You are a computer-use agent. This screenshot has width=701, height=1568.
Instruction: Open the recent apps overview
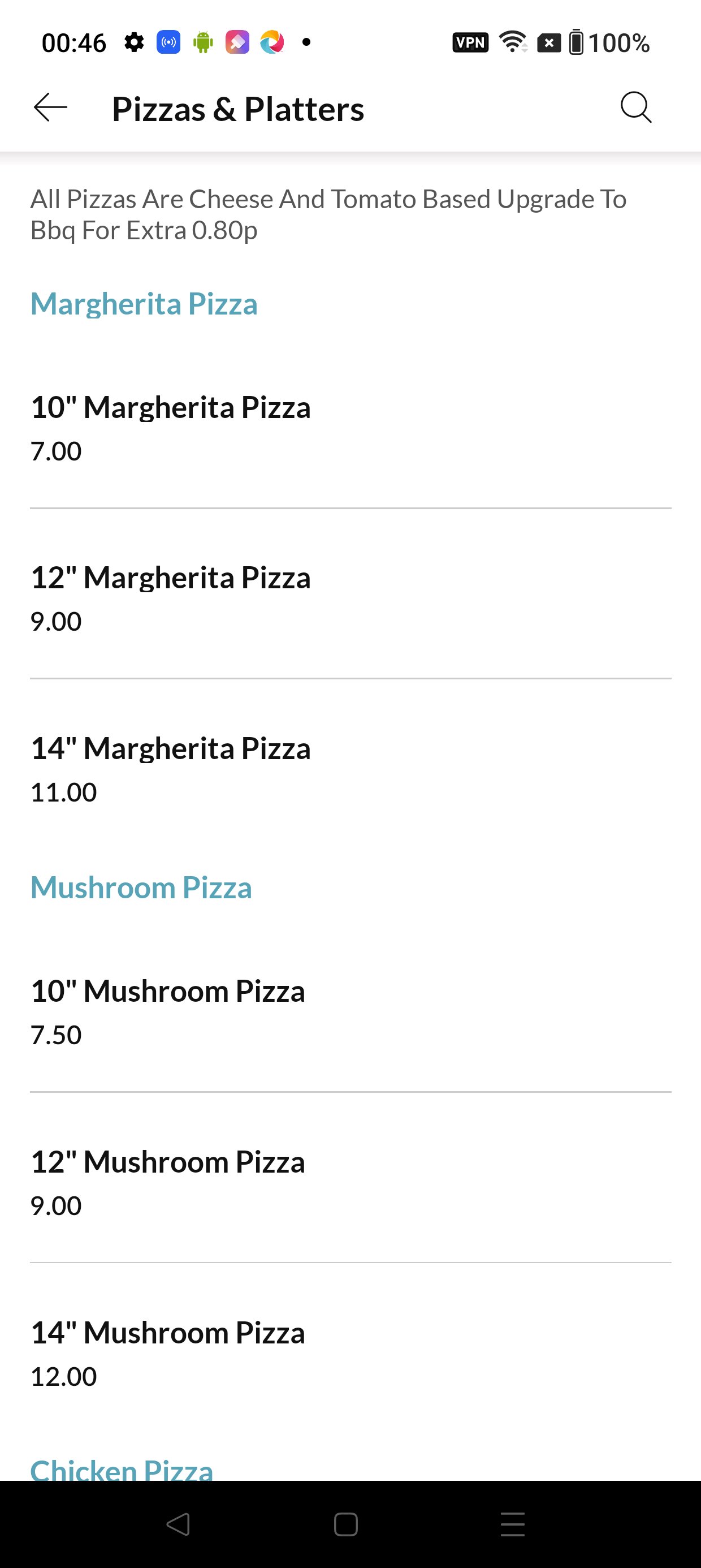tap(512, 1524)
